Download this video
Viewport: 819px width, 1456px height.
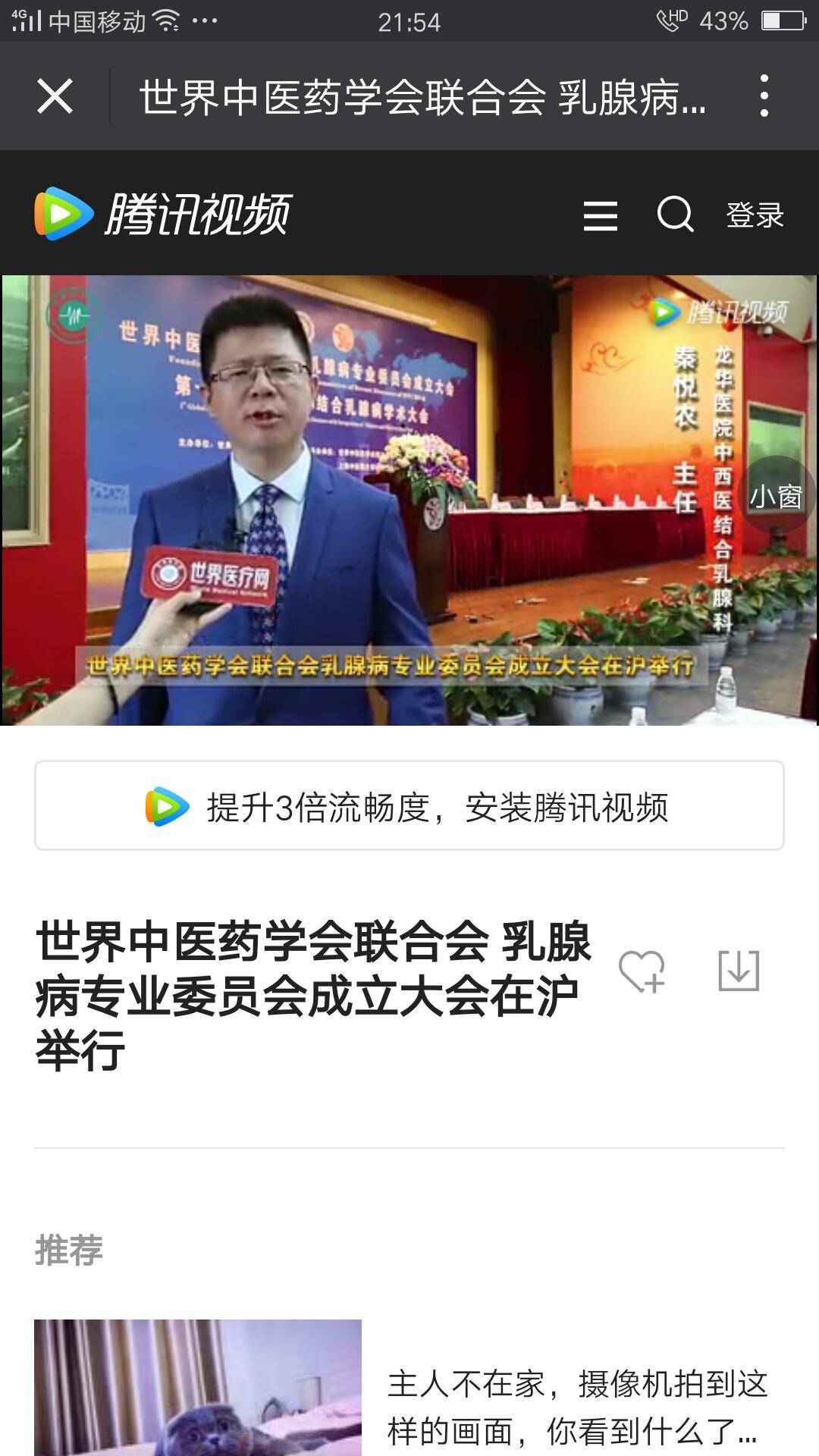738,971
